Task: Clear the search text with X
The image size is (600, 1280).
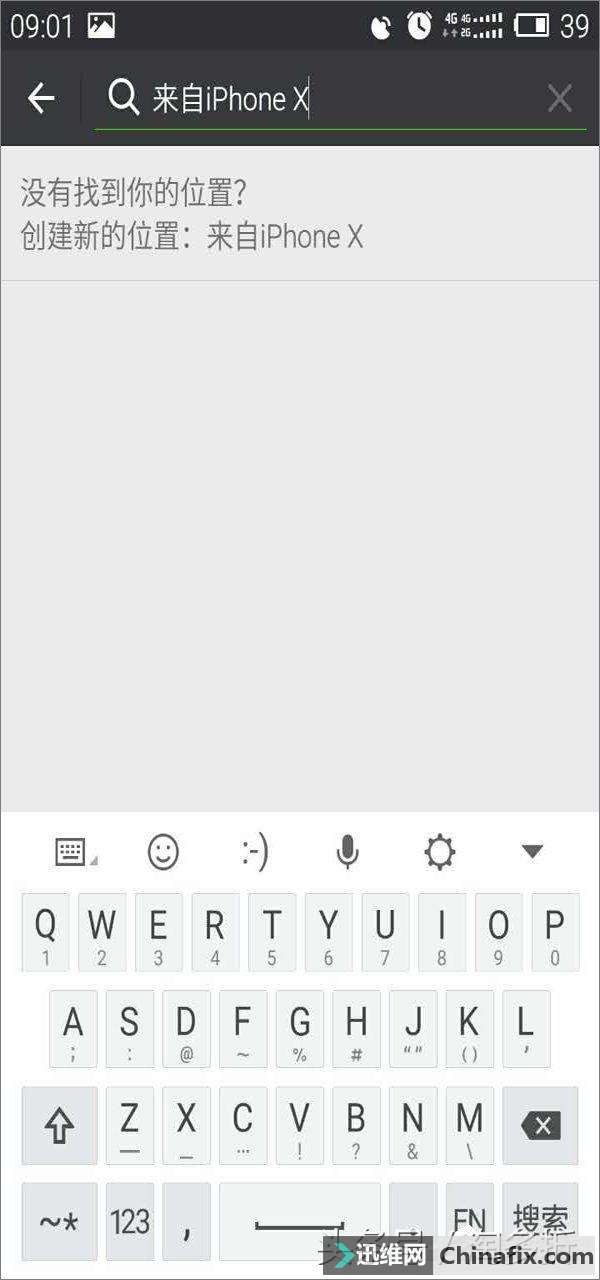Action: [560, 98]
